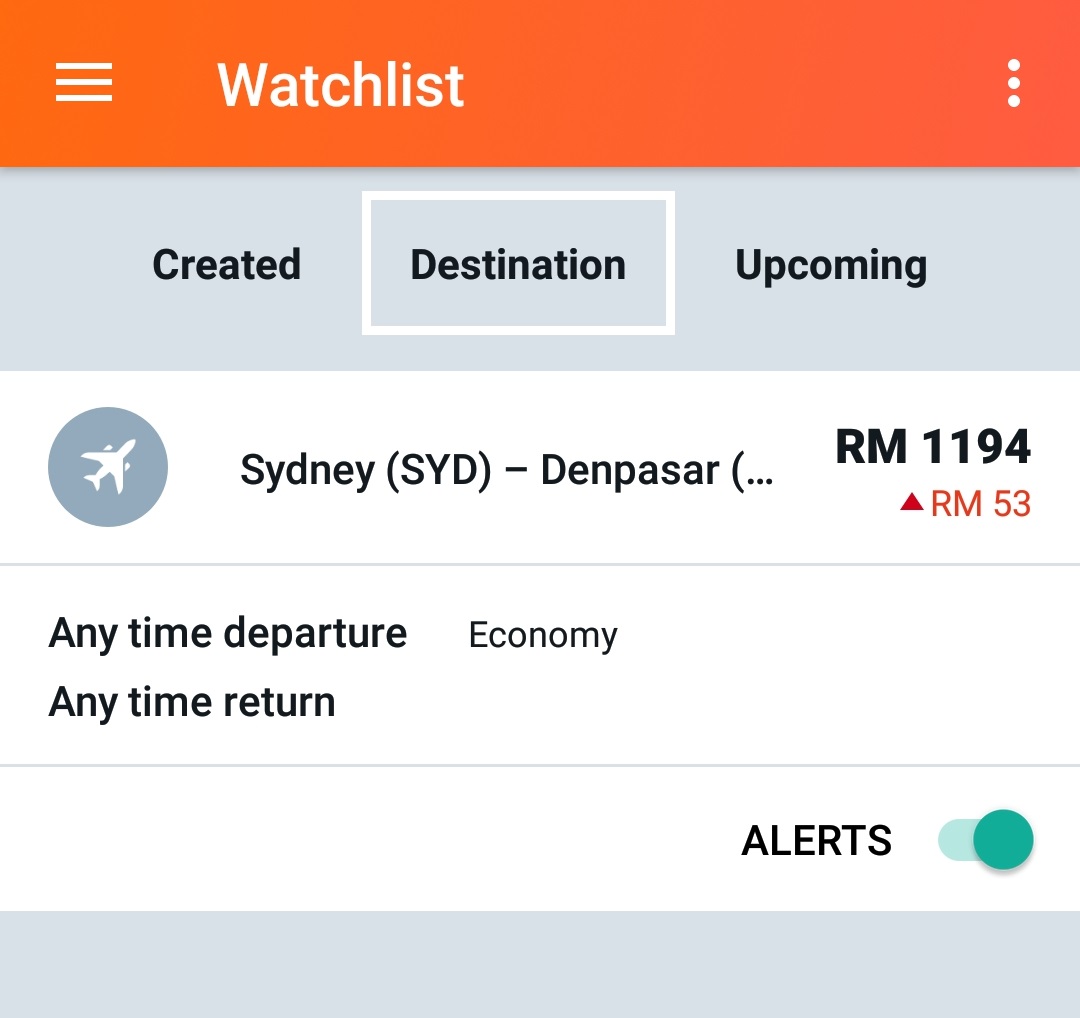Switch to the Upcoming tab
The height and width of the screenshot is (1018, 1080).
click(831, 265)
